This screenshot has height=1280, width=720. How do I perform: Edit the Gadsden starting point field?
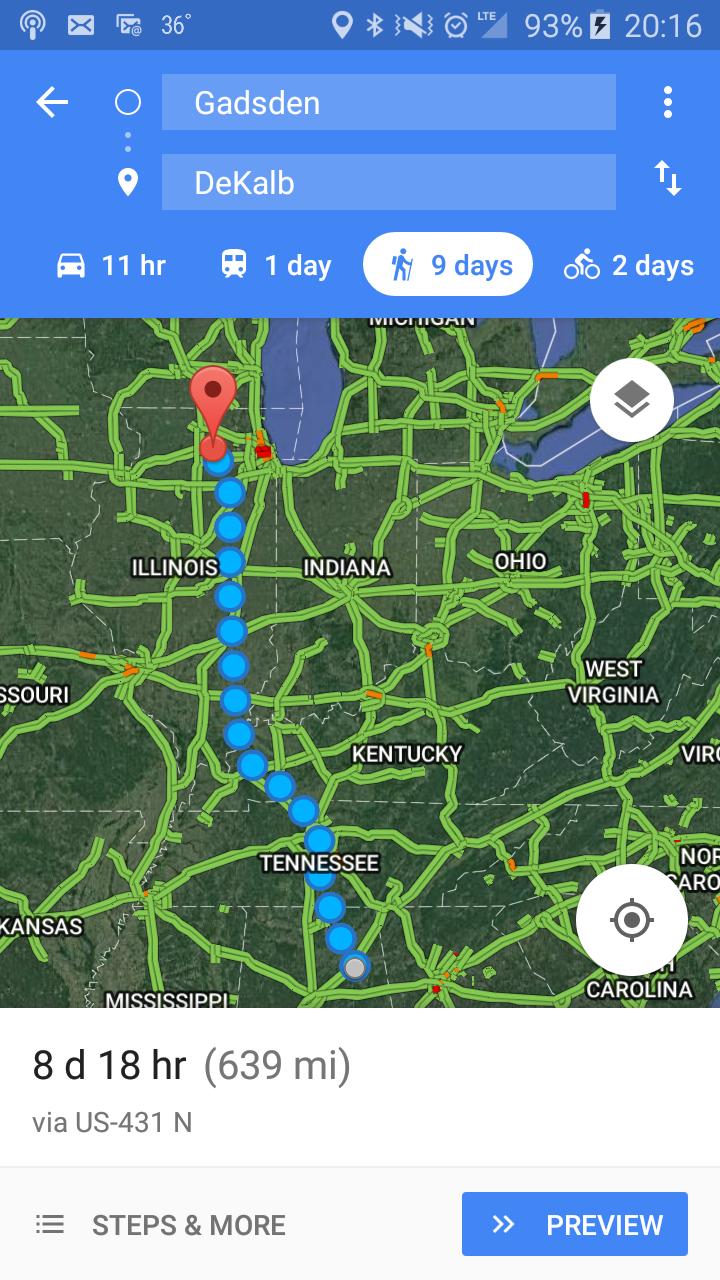click(388, 102)
